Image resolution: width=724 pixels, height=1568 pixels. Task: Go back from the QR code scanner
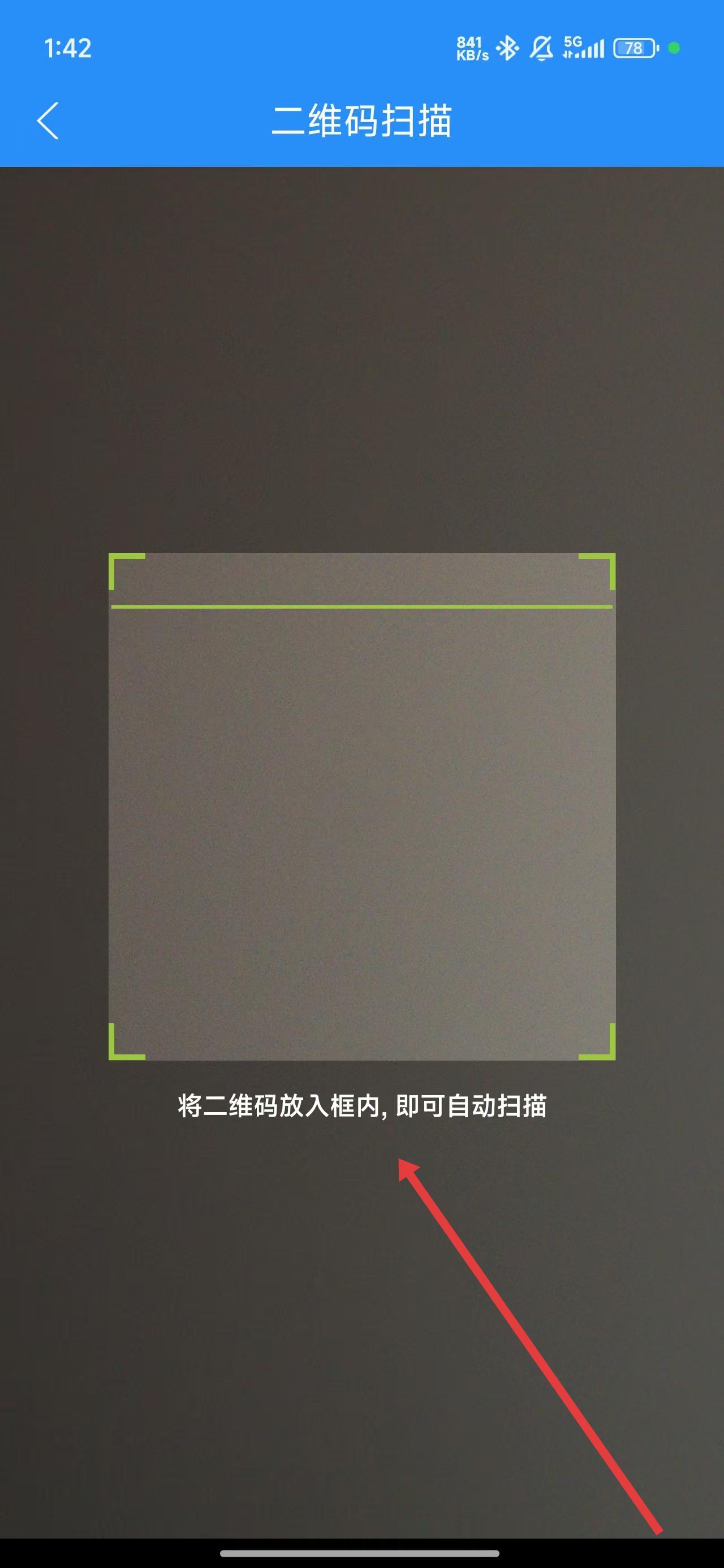click(48, 120)
